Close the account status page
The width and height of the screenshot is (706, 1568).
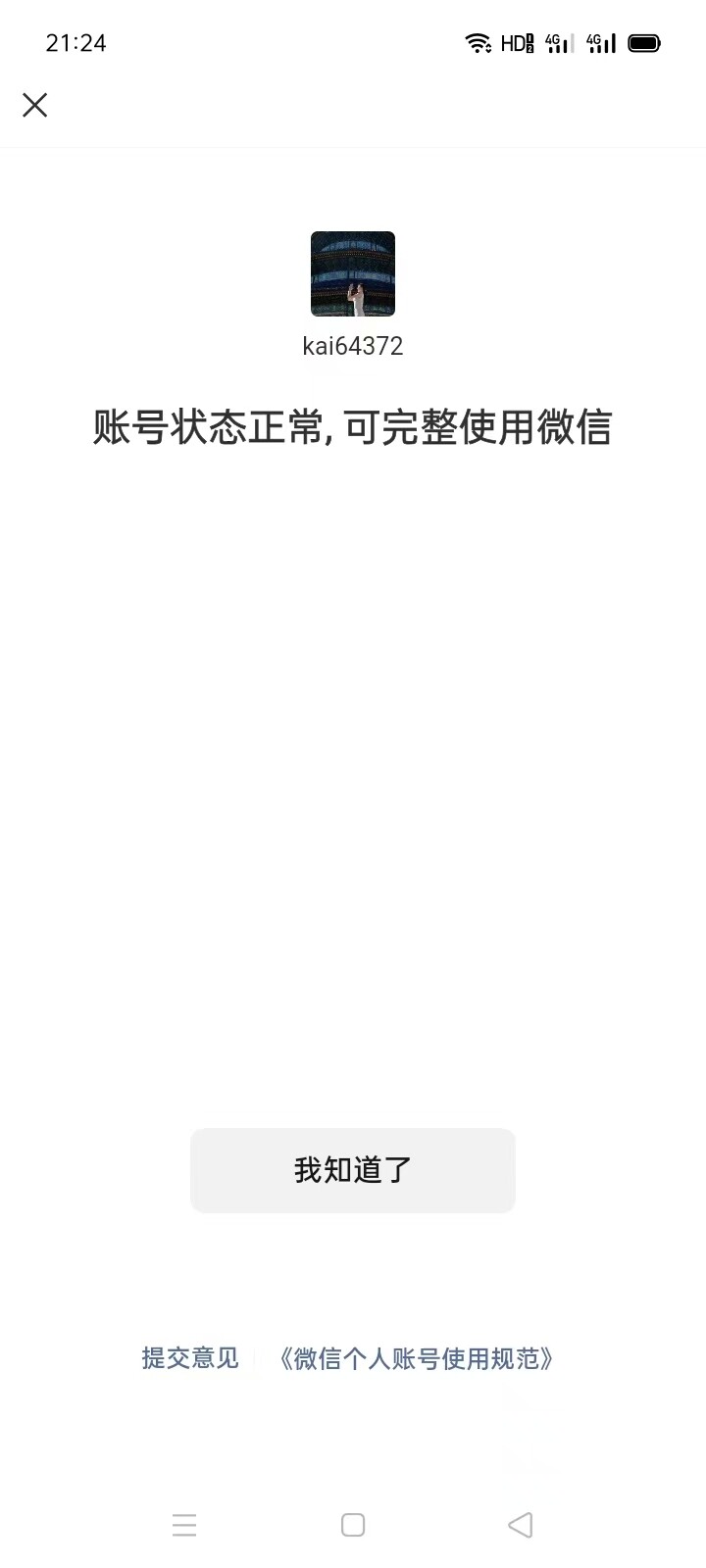pyautogui.click(x=35, y=105)
